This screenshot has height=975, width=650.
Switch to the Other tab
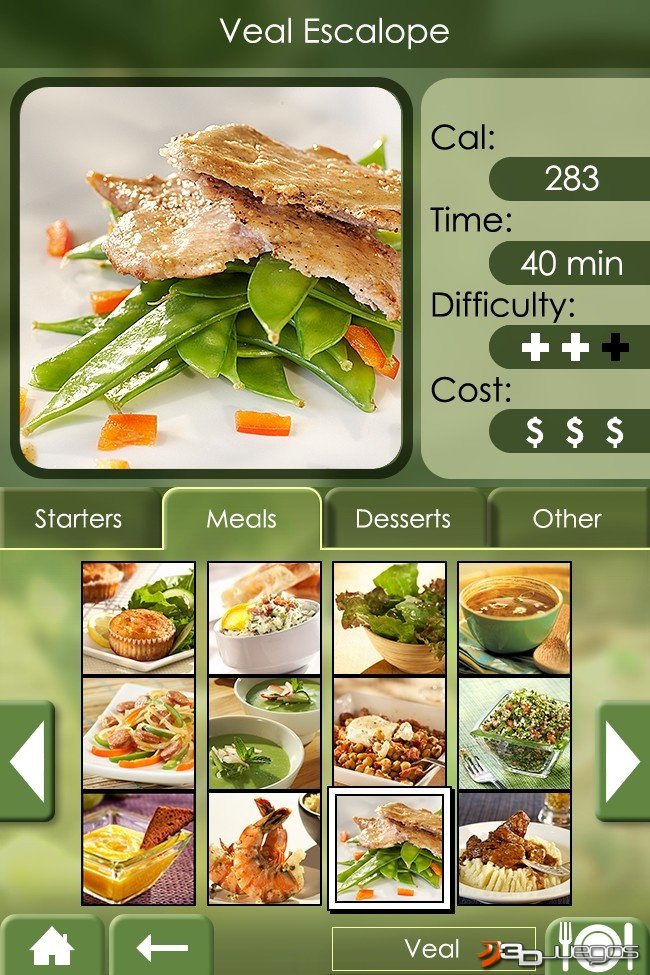pyautogui.click(x=567, y=519)
